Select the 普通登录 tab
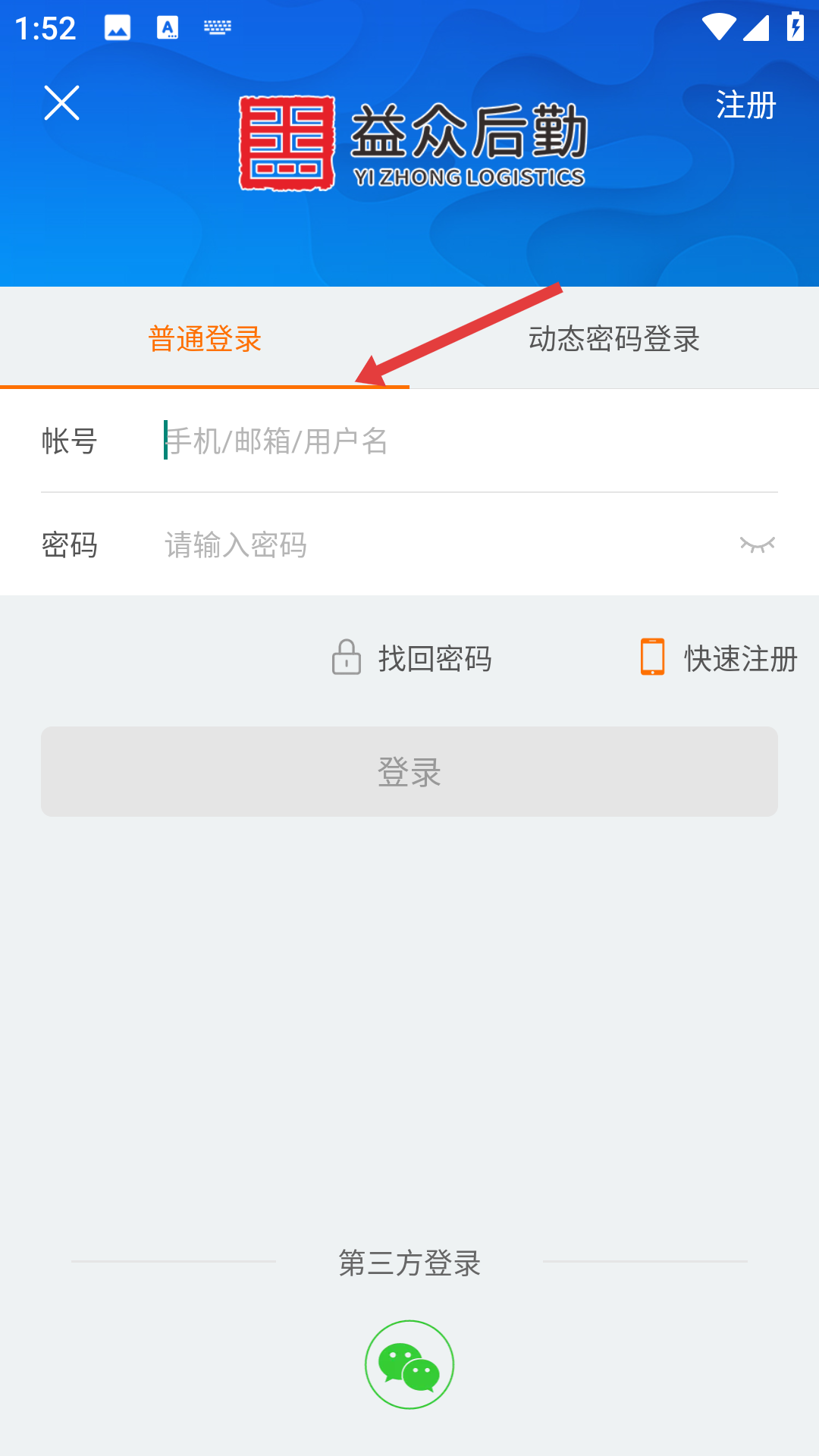The height and width of the screenshot is (1456, 819). tap(205, 338)
